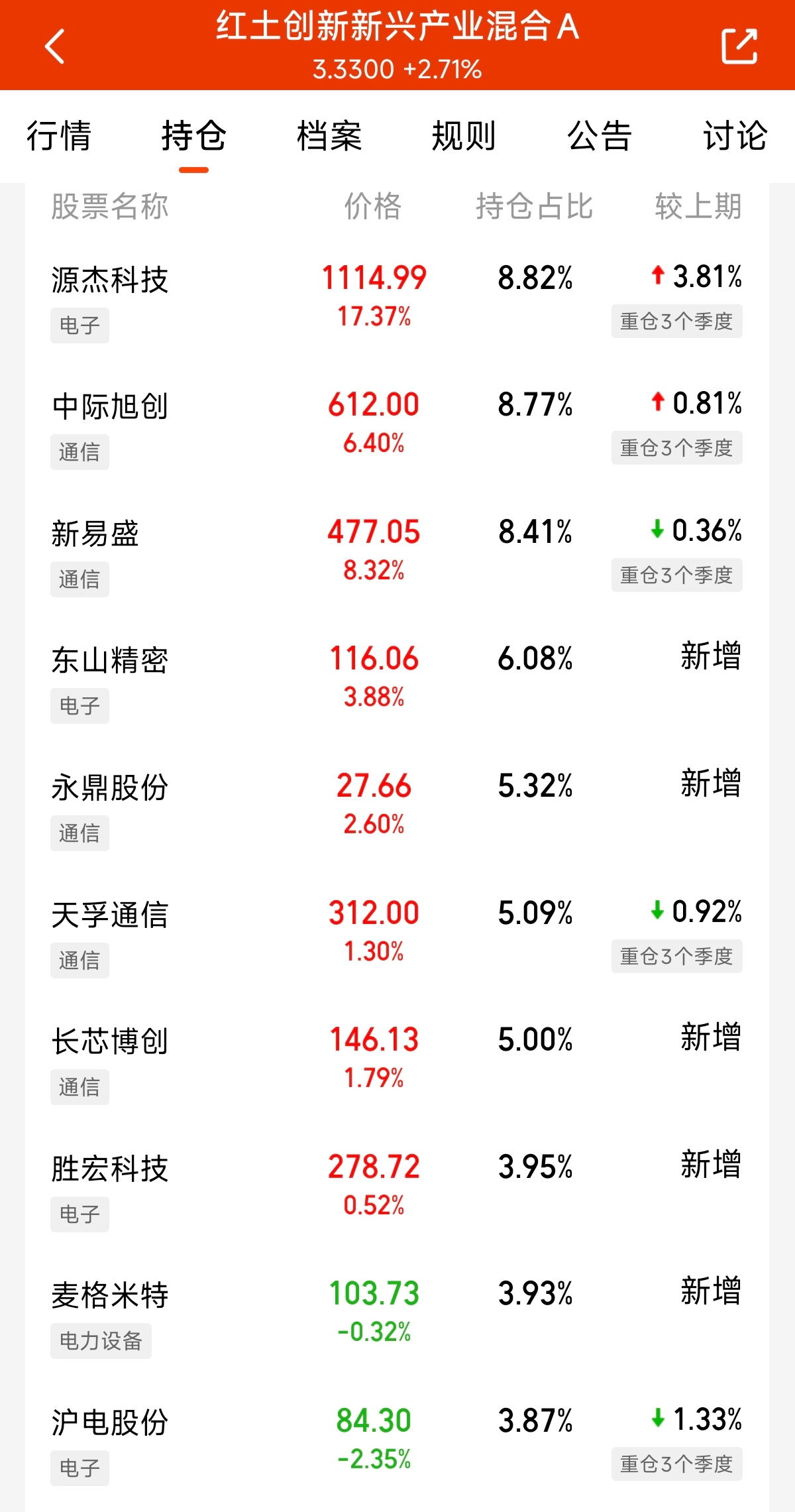Tap the 持仓占比 column header
Image resolution: width=795 pixels, height=1512 pixels.
(537, 207)
